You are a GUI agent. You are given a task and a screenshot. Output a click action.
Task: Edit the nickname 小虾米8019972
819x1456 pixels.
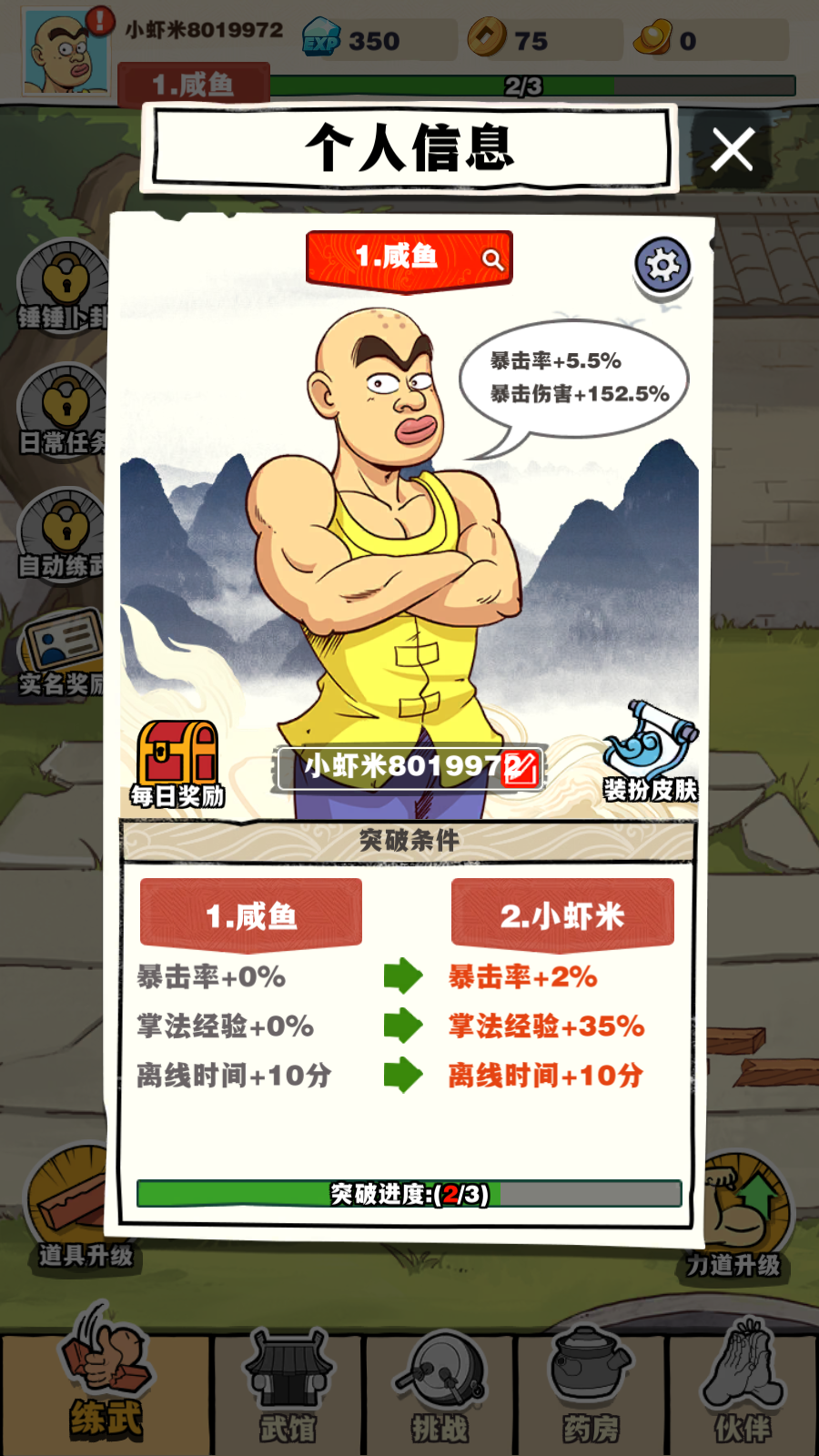pos(521,768)
